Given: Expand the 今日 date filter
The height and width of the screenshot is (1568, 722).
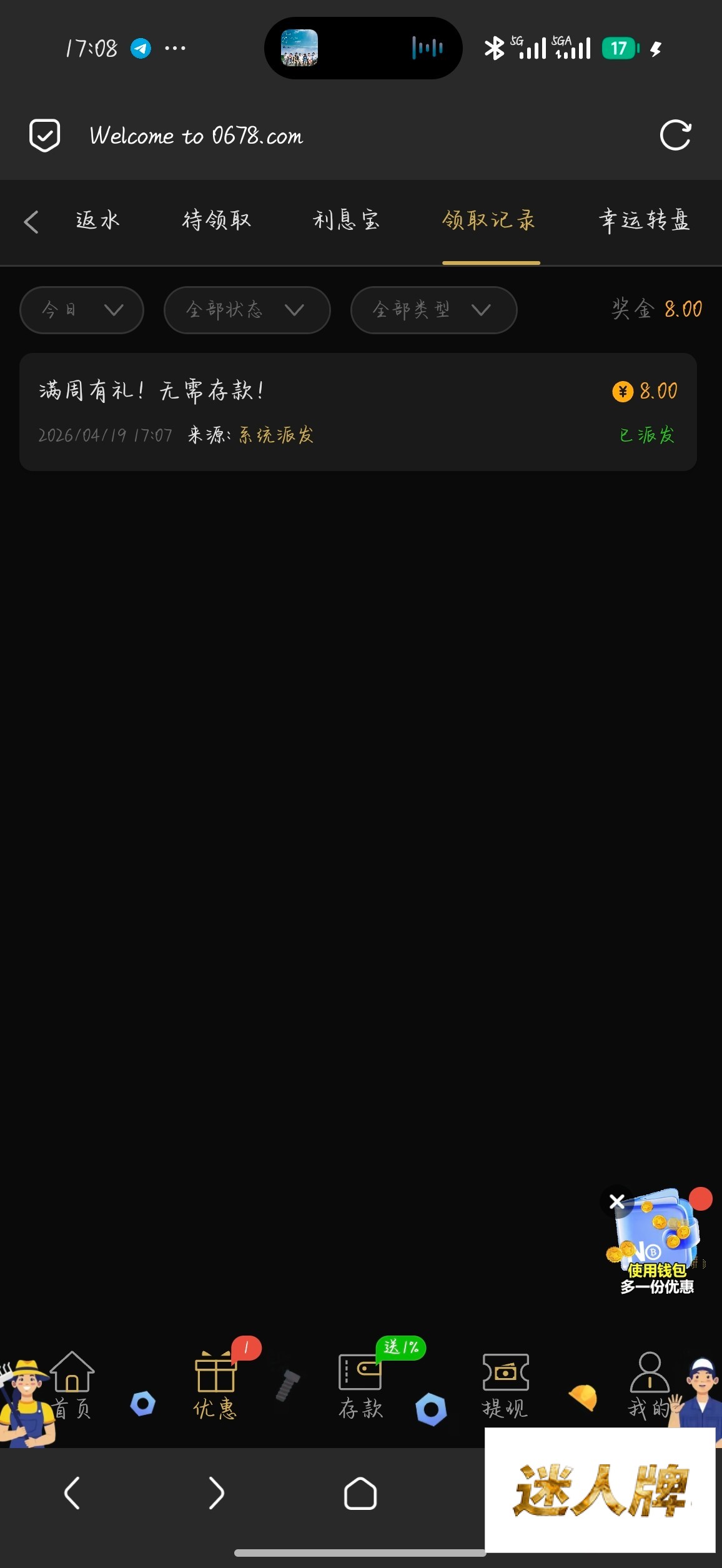Looking at the screenshot, I should 82,310.
